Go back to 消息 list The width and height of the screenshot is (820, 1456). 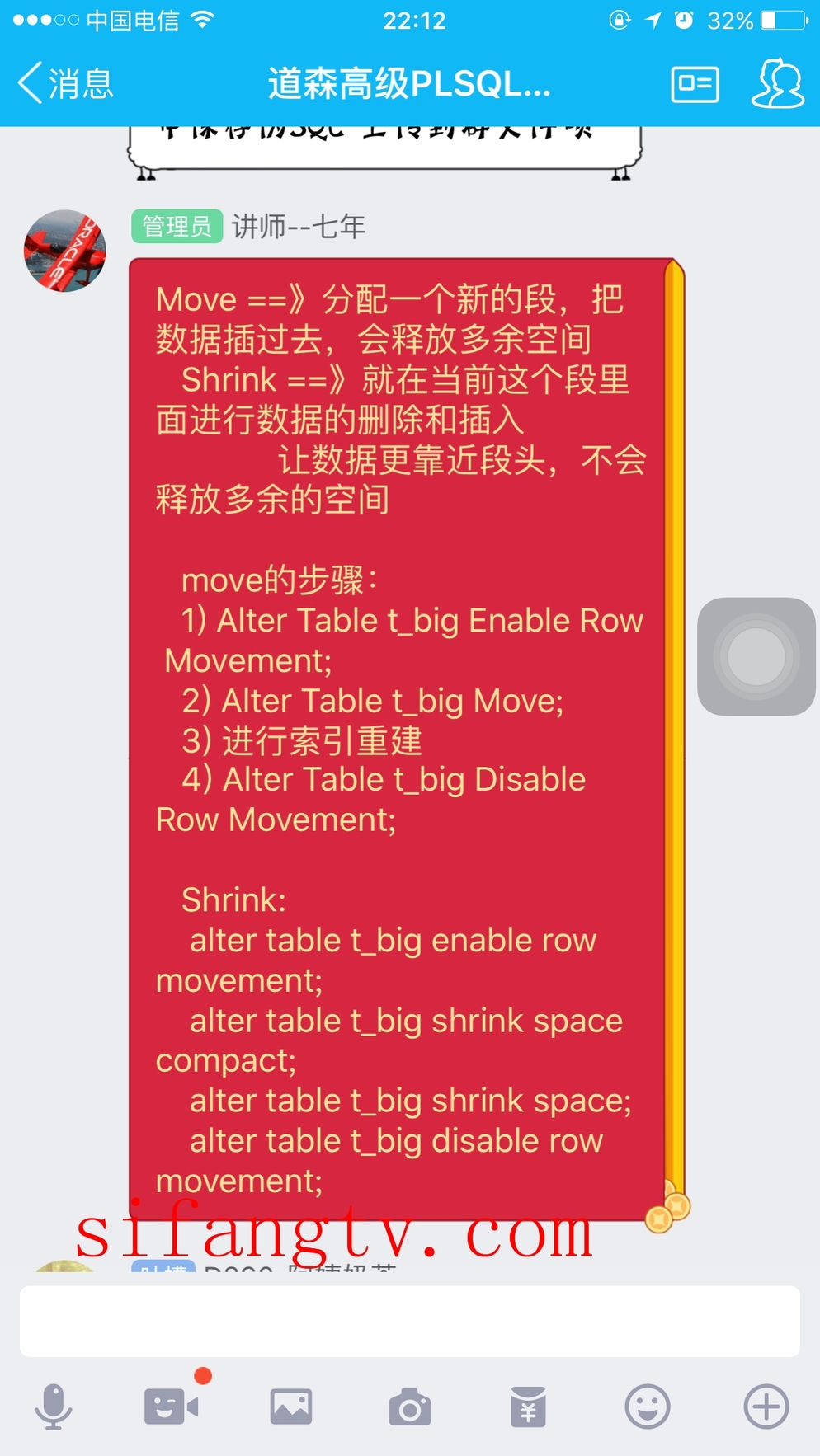tap(64, 84)
